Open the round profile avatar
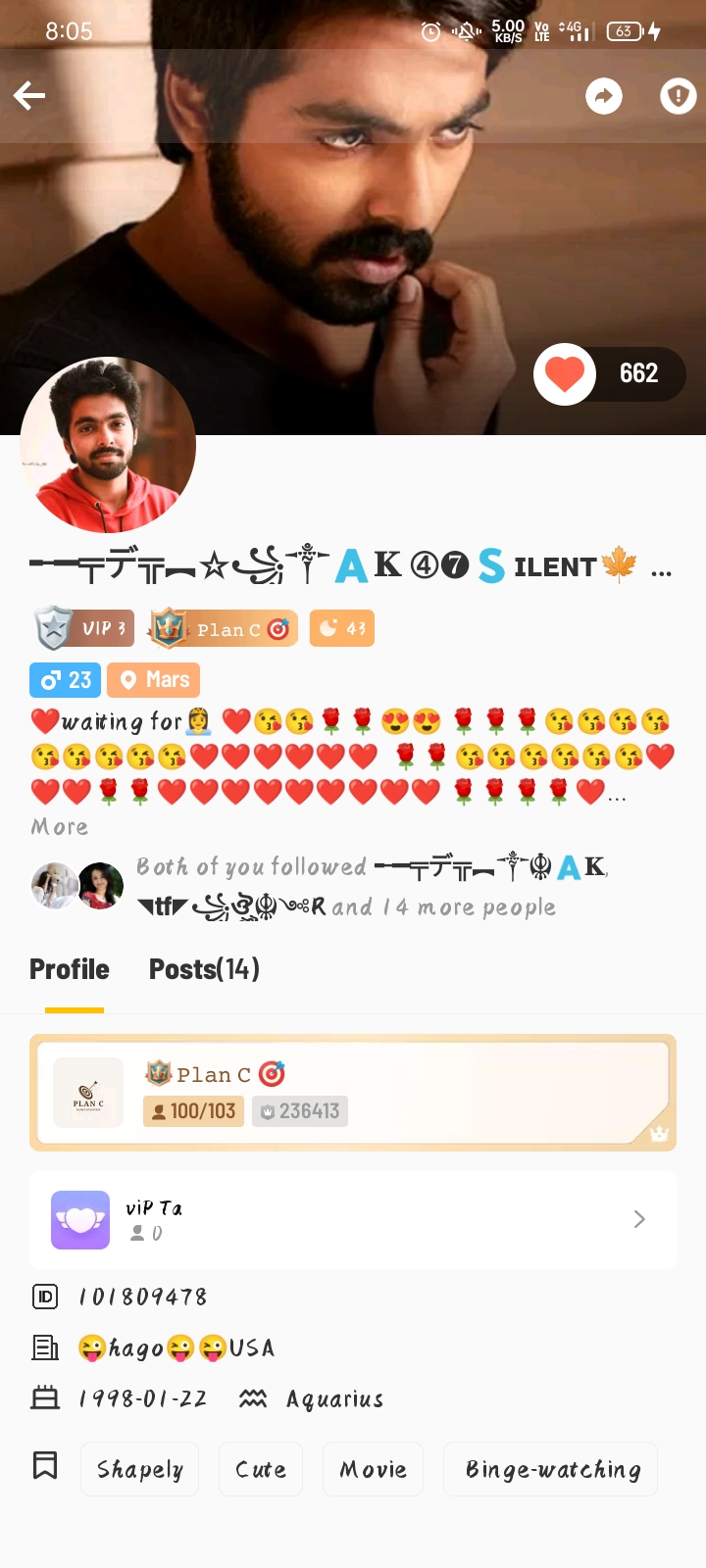The width and height of the screenshot is (706, 1568). (x=108, y=445)
